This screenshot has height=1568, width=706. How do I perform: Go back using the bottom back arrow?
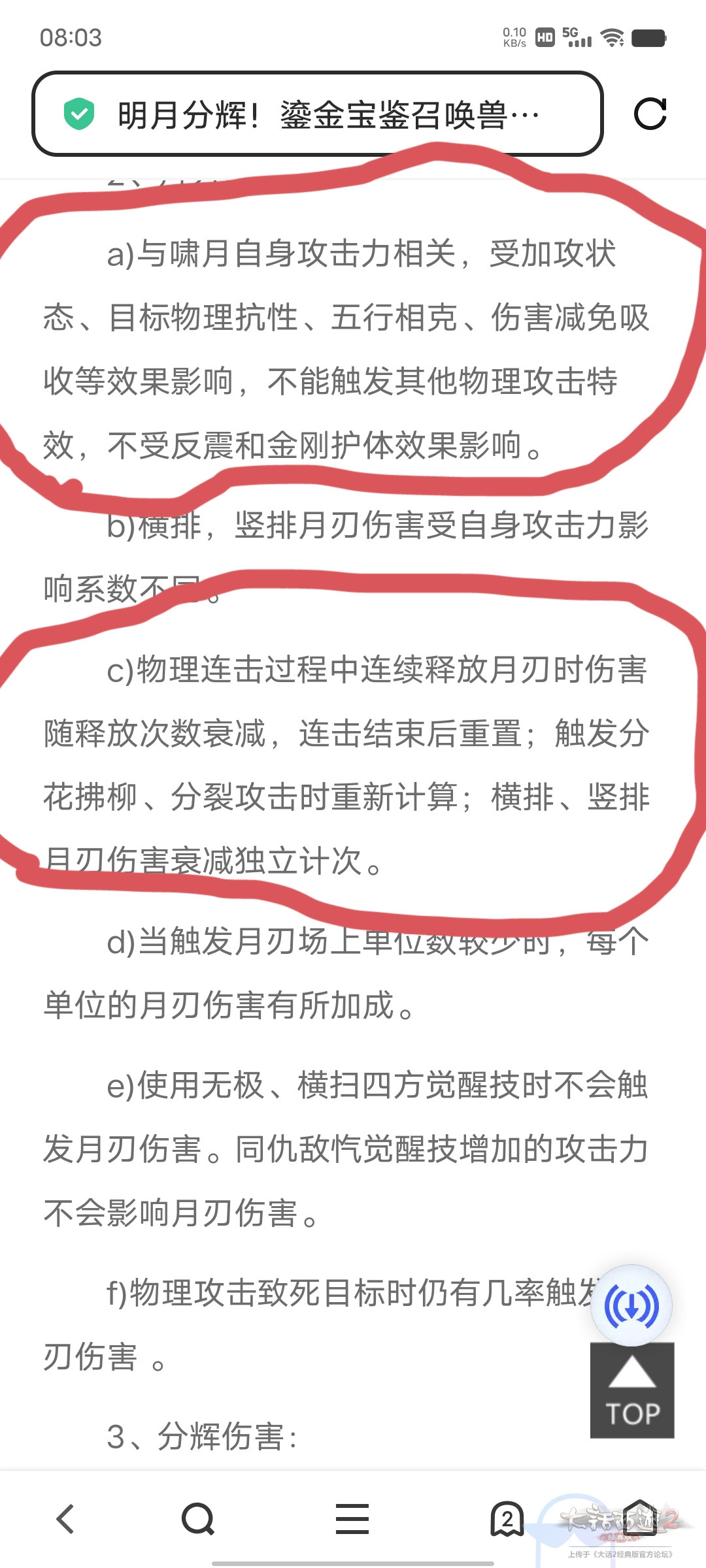click(65, 1518)
